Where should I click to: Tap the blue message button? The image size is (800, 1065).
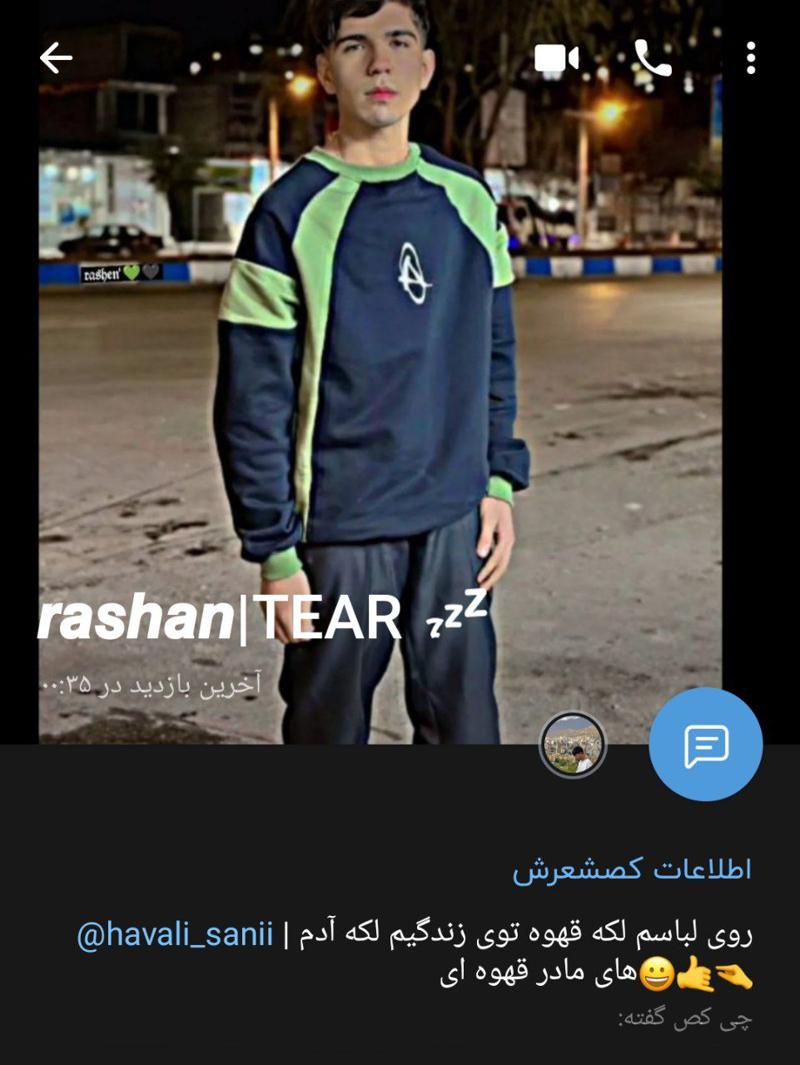(x=705, y=745)
